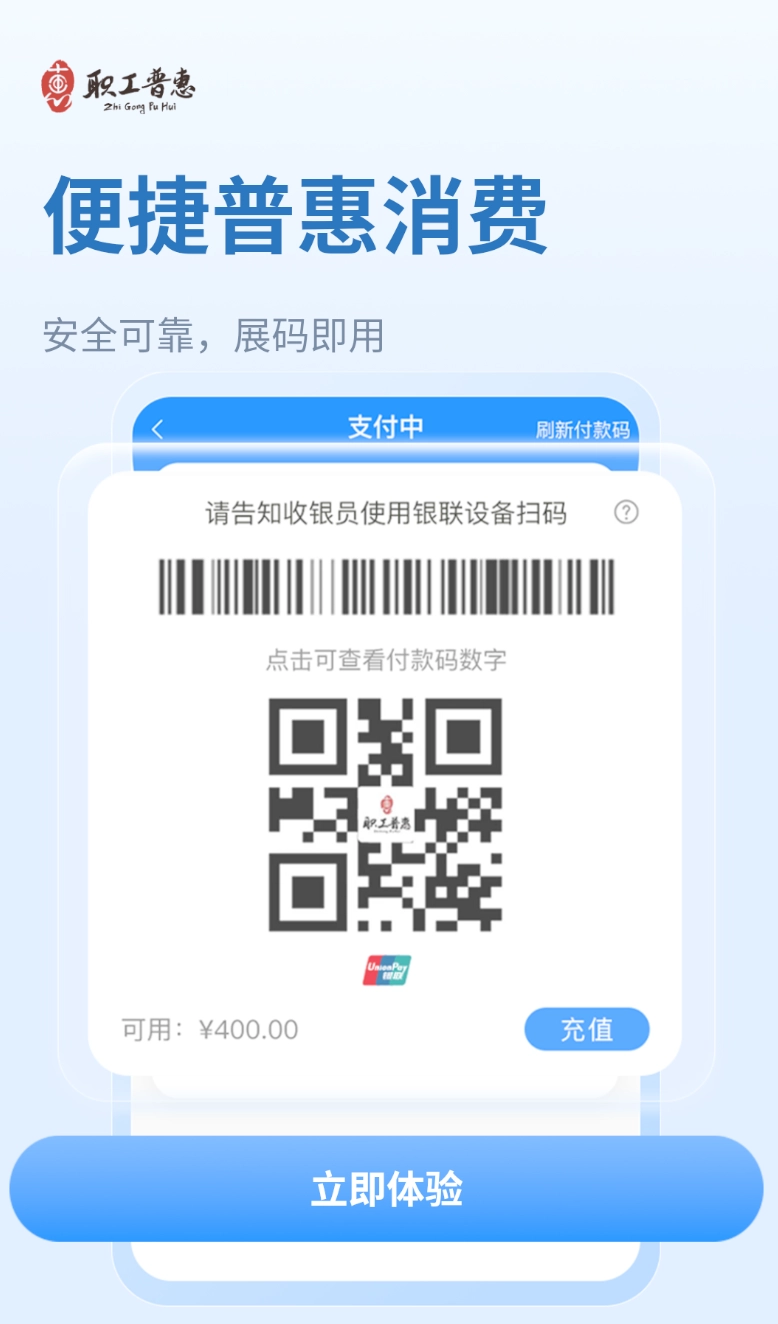Tap the 职工普惠 emblem inside the QR code
Screen dimensions: 778x1324
point(389,815)
